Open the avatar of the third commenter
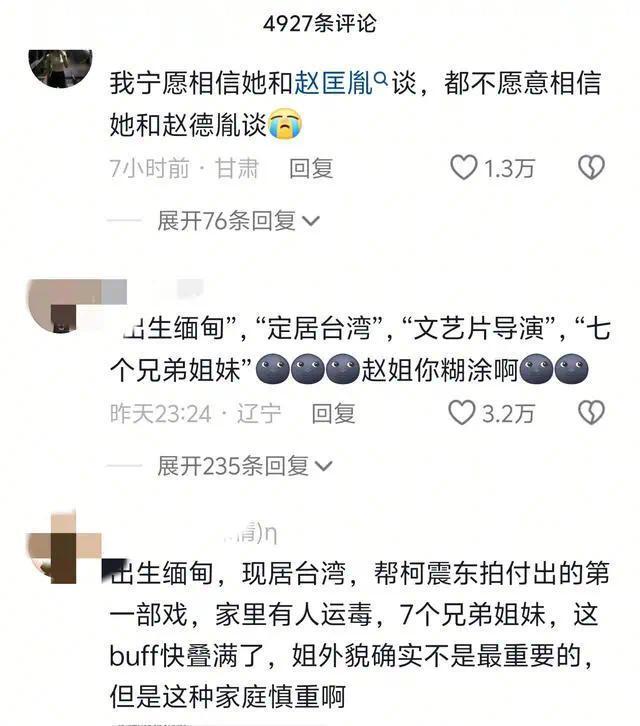640x726 pixels. (x=60, y=550)
